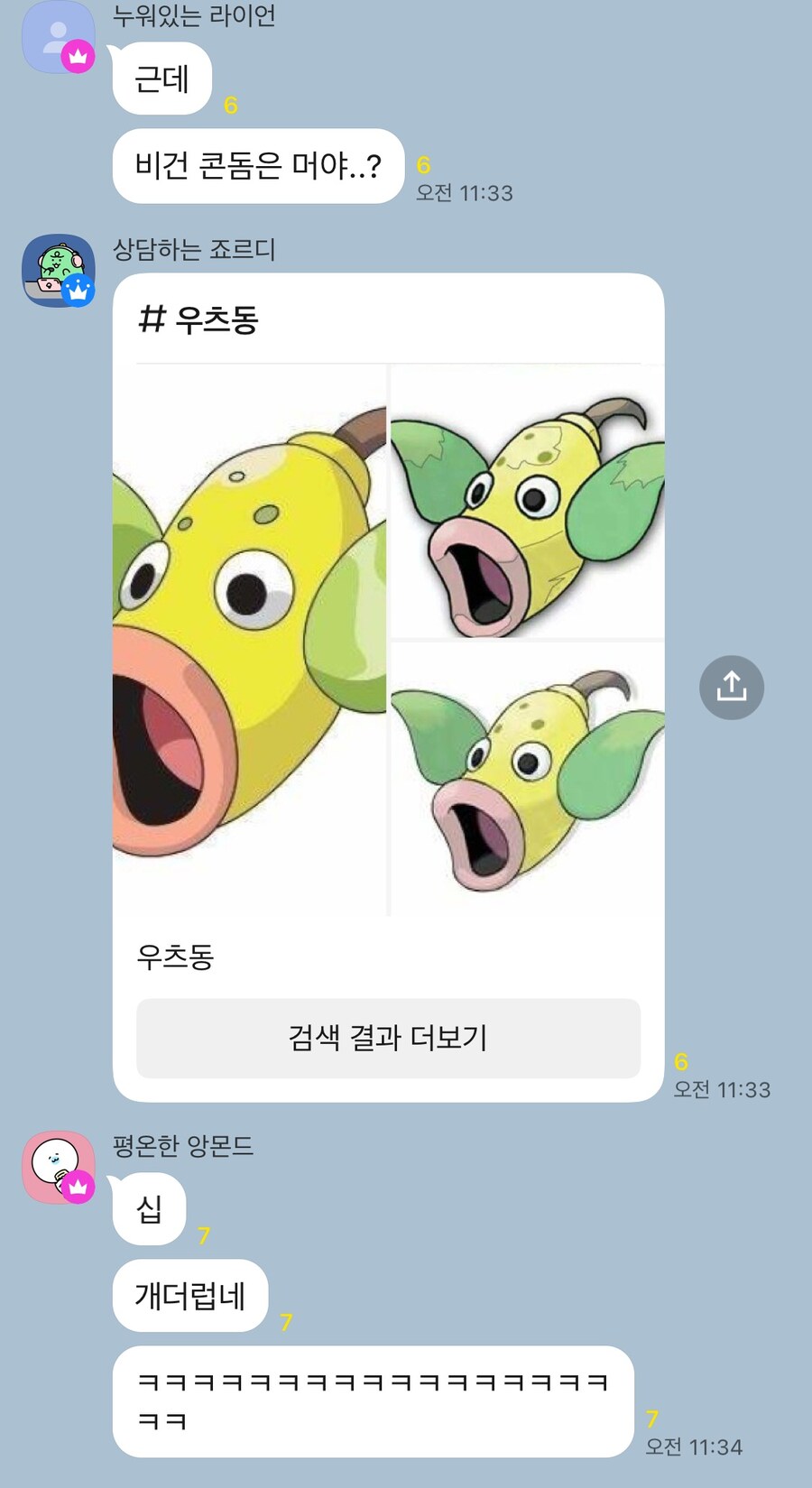Open 평온한 앙몬드's profile avatar
The image size is (812, 1488).
pos(58,1167)
